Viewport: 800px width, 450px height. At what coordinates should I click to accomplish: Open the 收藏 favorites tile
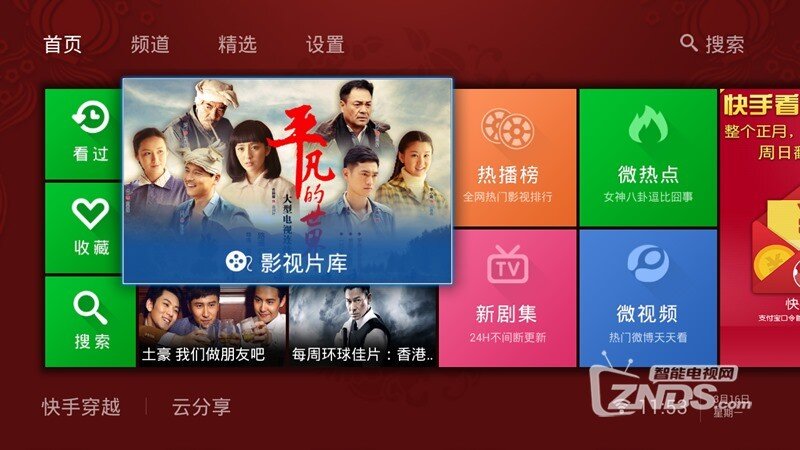pyautogui.click(x=90, y=227)
